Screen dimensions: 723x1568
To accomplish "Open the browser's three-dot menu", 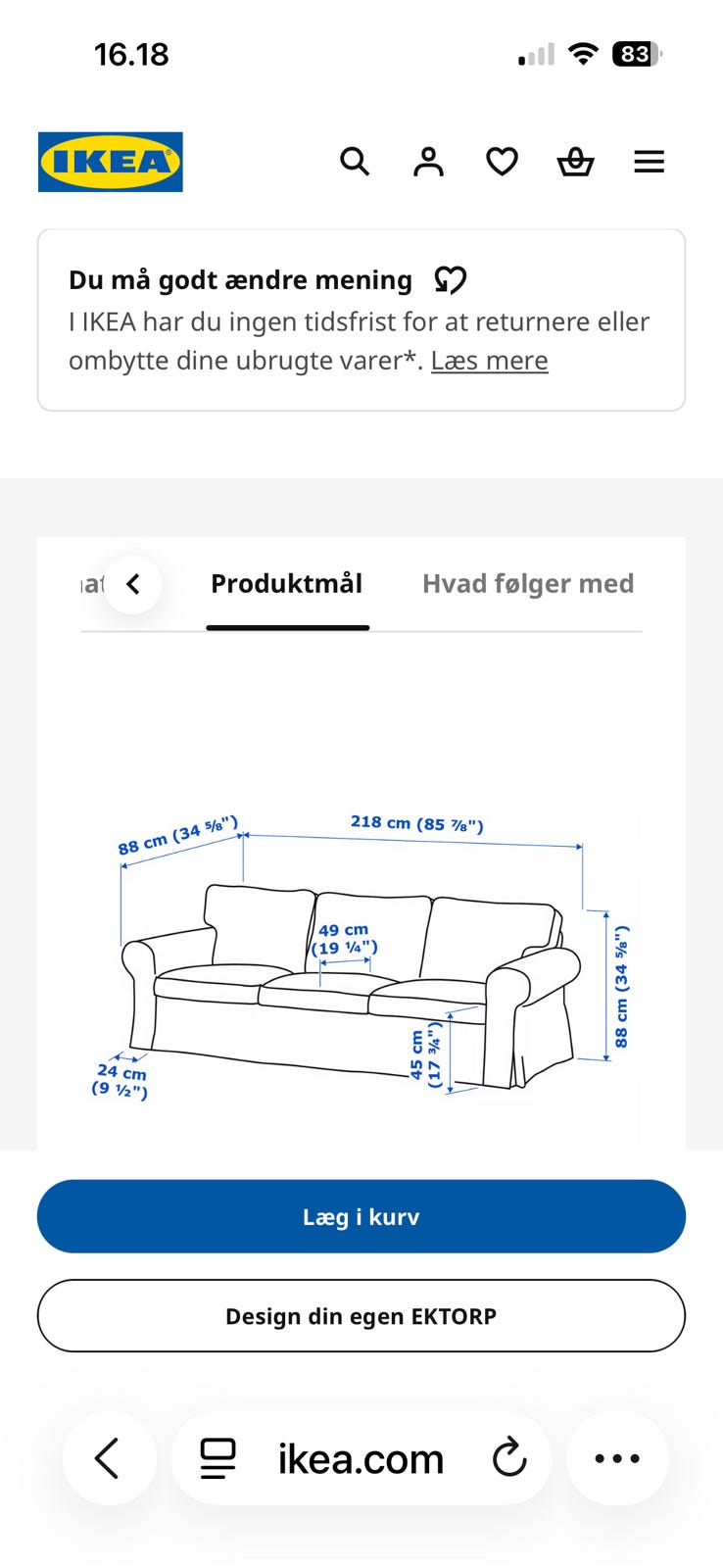I will click(617, 1458).
